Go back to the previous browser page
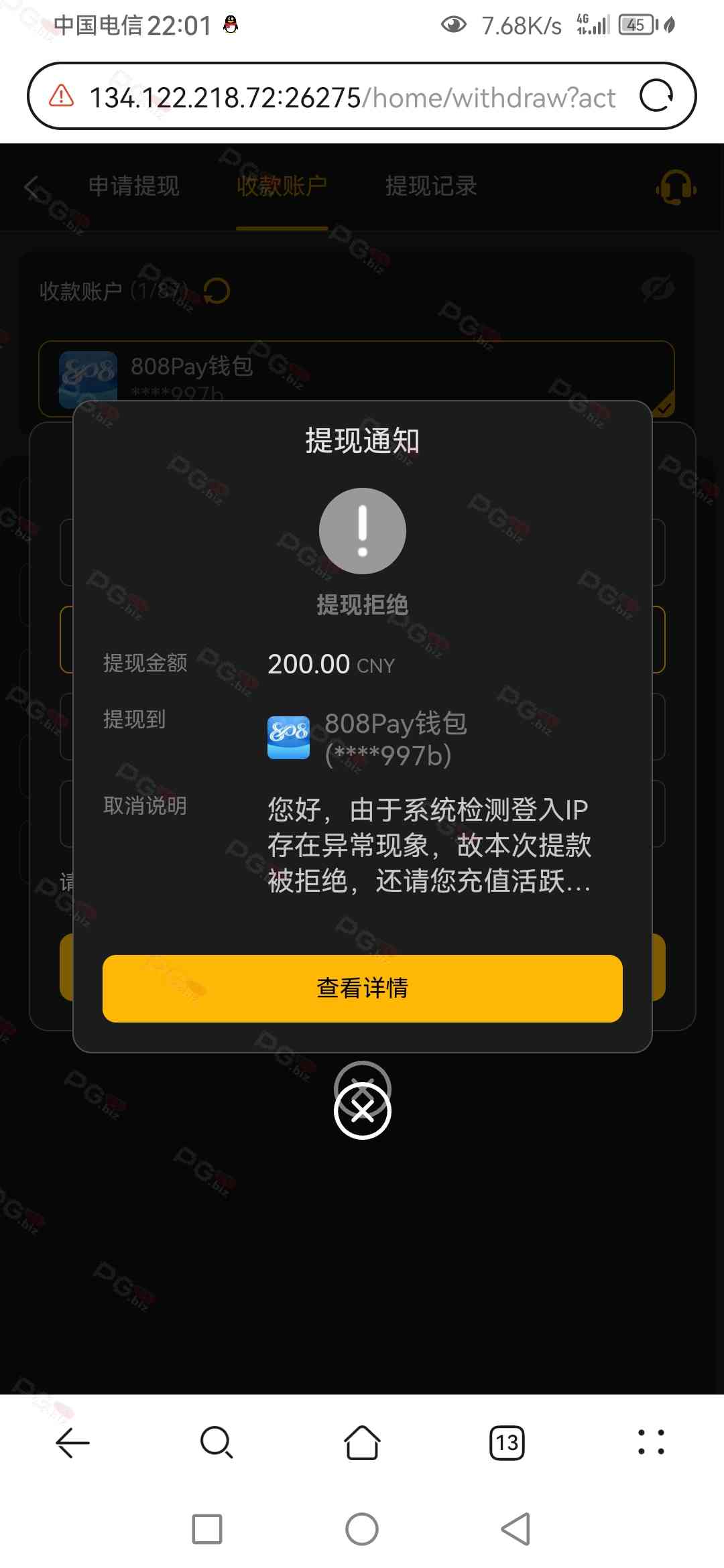This screenshot has width=724, height=1568. click(x=72, y=1443)
